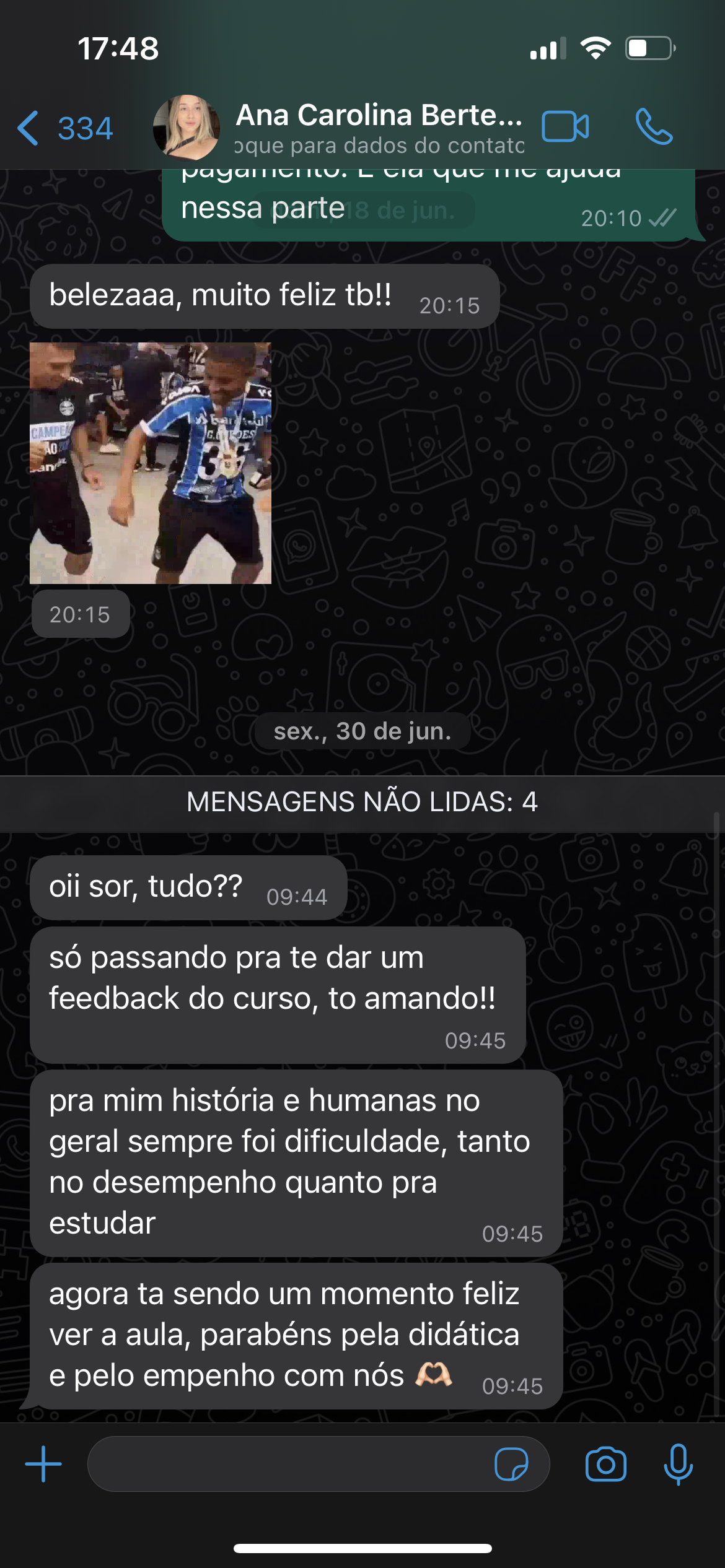The image size is (725, 1568).
Task: Tap the microphone to record audio
Action: point(678,1464)
